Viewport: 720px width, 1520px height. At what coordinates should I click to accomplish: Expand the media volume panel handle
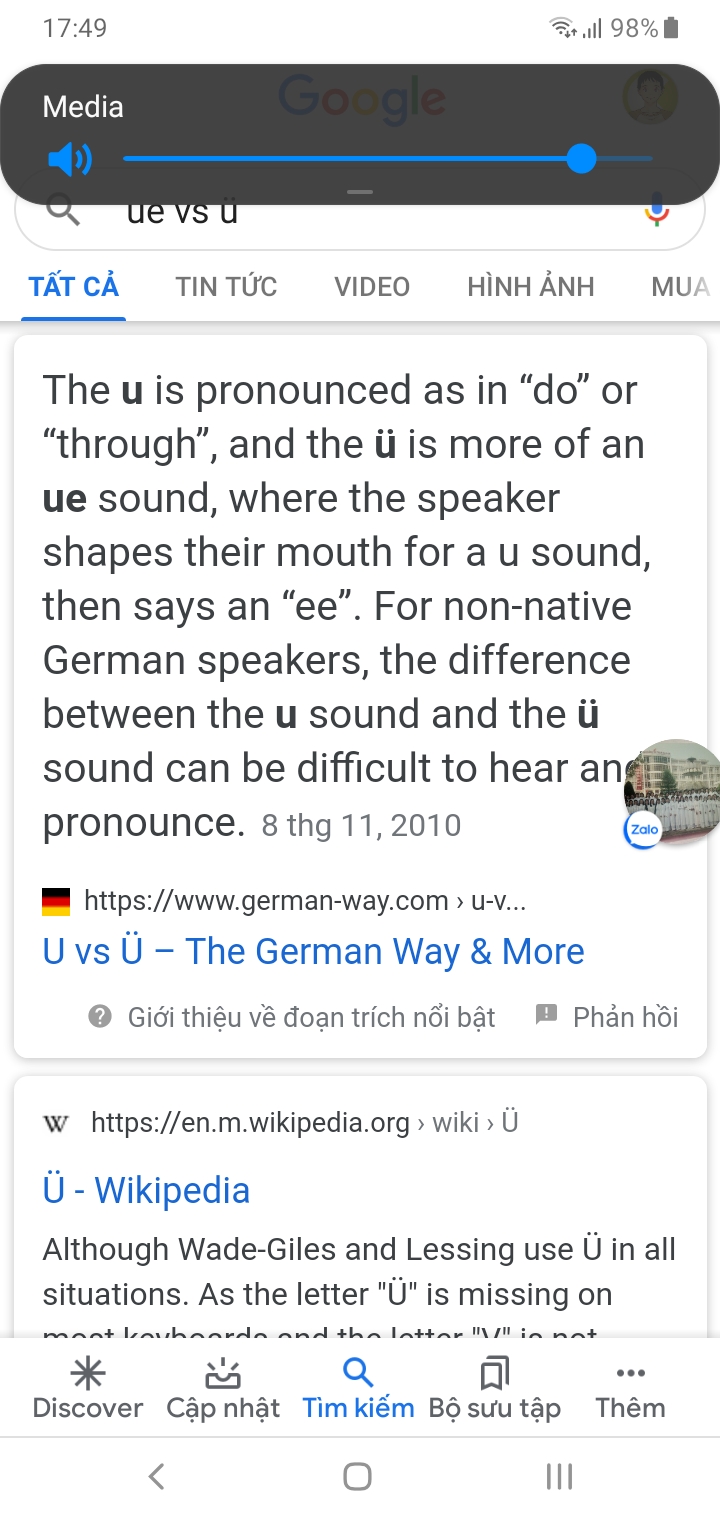(x=360, y=191)
